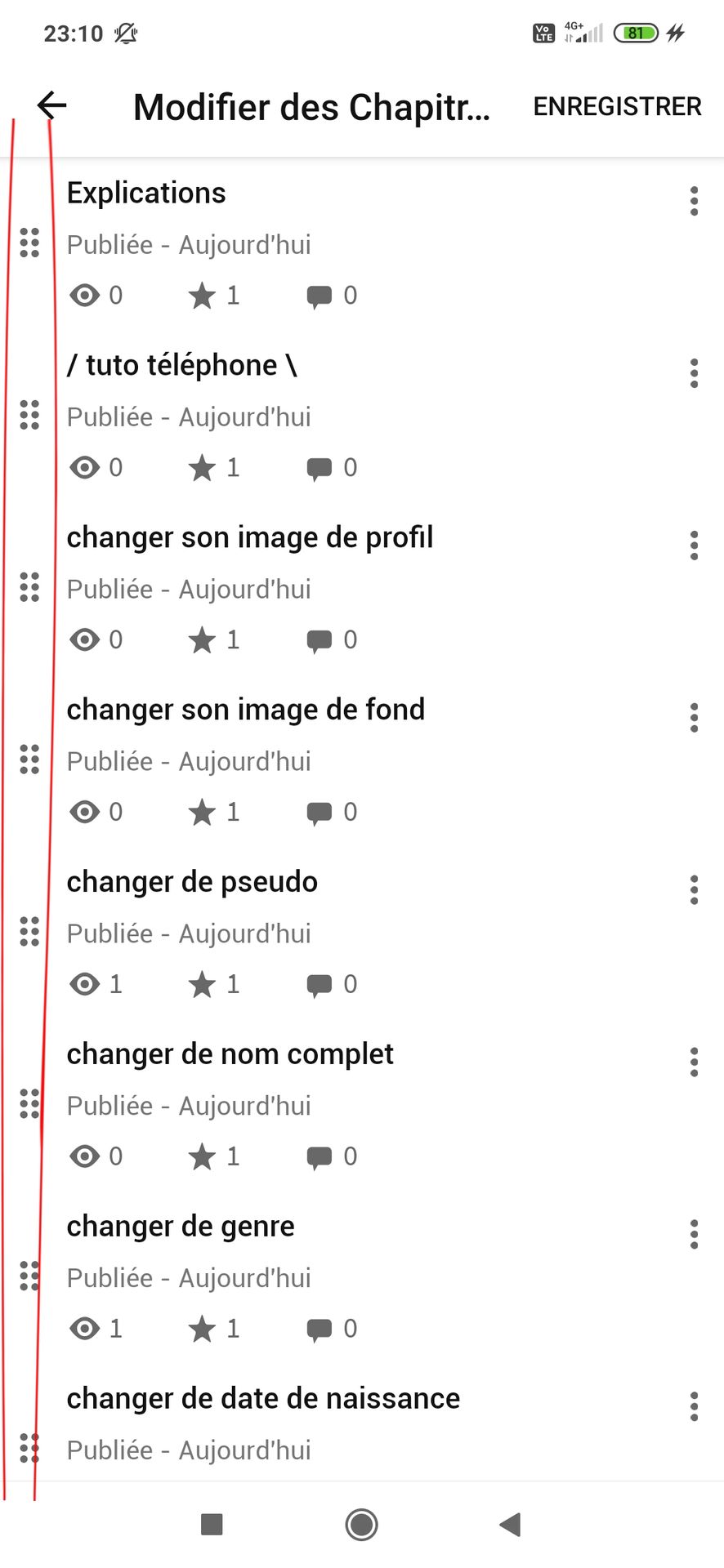This screenshot has height=1568, width=724.
Task: Open options for changer de pseudo
Action: 694,890
